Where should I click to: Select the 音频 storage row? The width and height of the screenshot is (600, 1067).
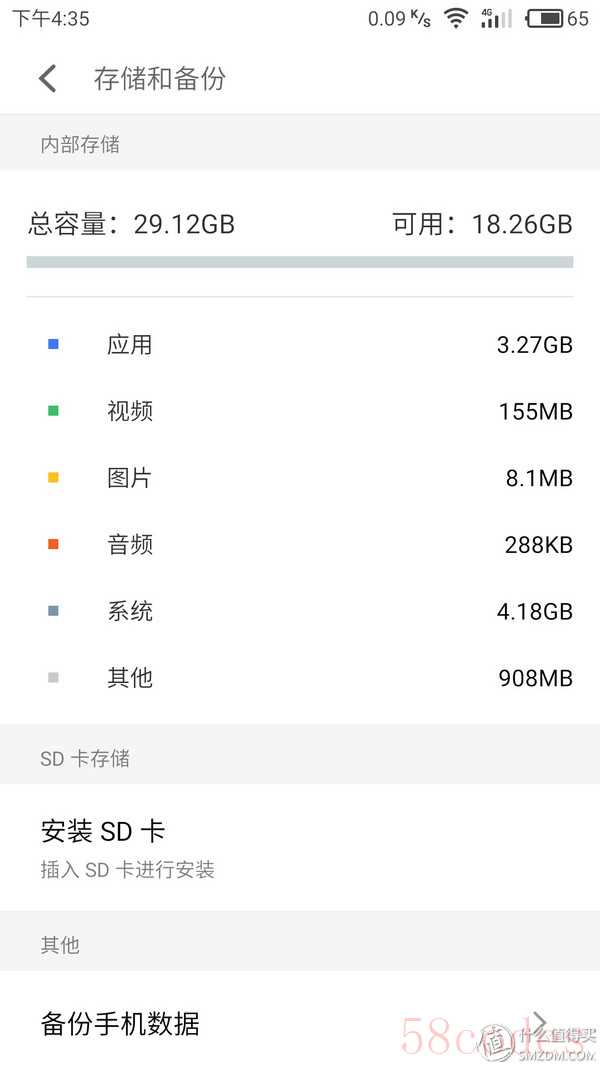(300, 544)
